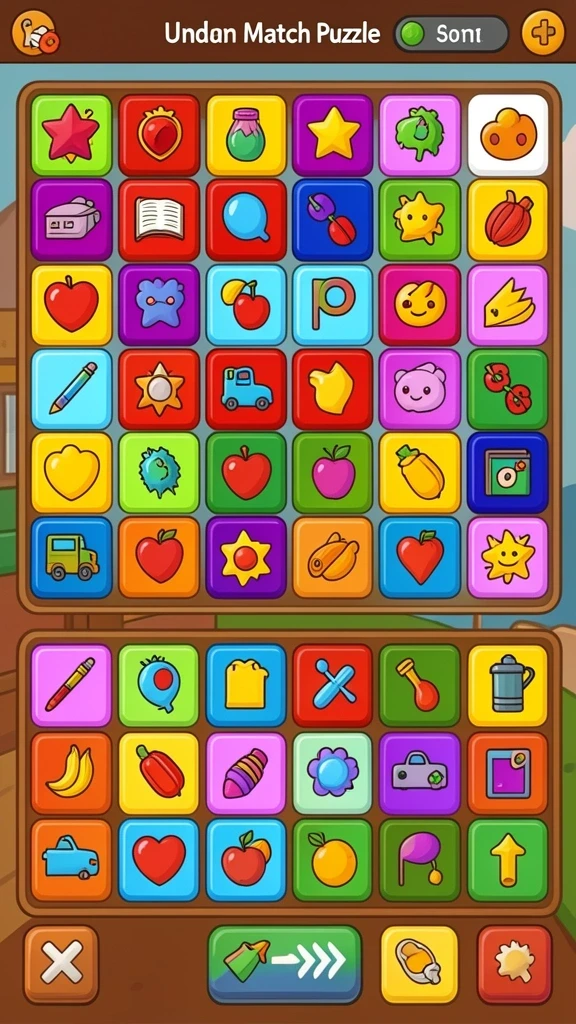
Task: Tap the yellow up-arrow tile on green
Action: [x=508, y=861]
